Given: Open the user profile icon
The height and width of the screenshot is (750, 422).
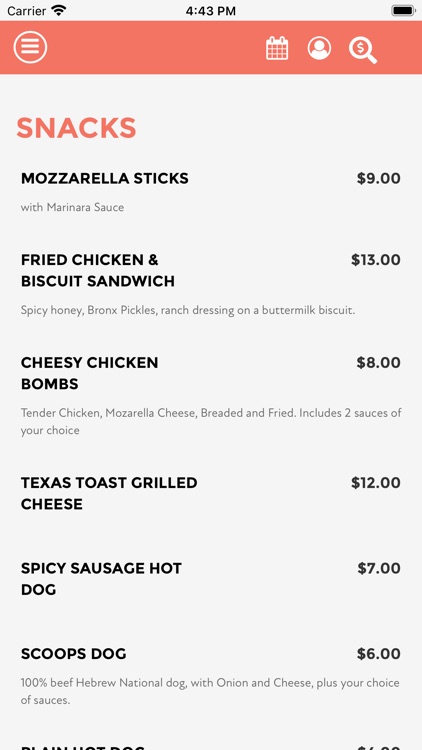Looking at the screenshot, I should click(319, 48).
